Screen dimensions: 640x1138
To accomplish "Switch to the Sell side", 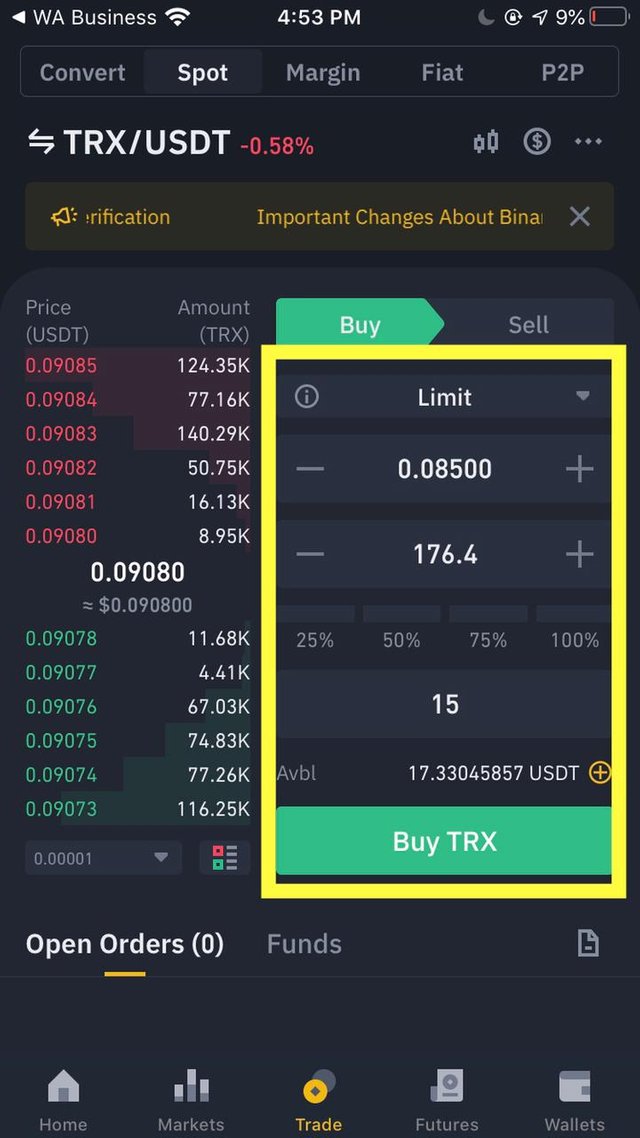I will tap(528, 324).
